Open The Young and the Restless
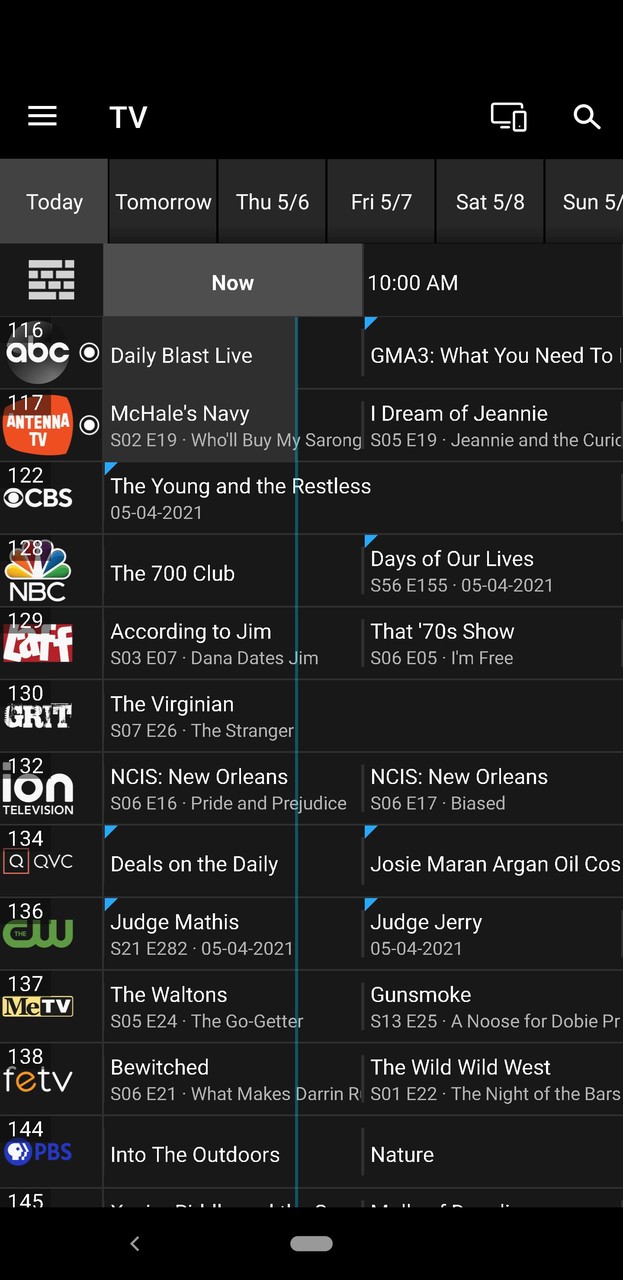The height and width of the screenshot is (1280, 623). (360, 498)
